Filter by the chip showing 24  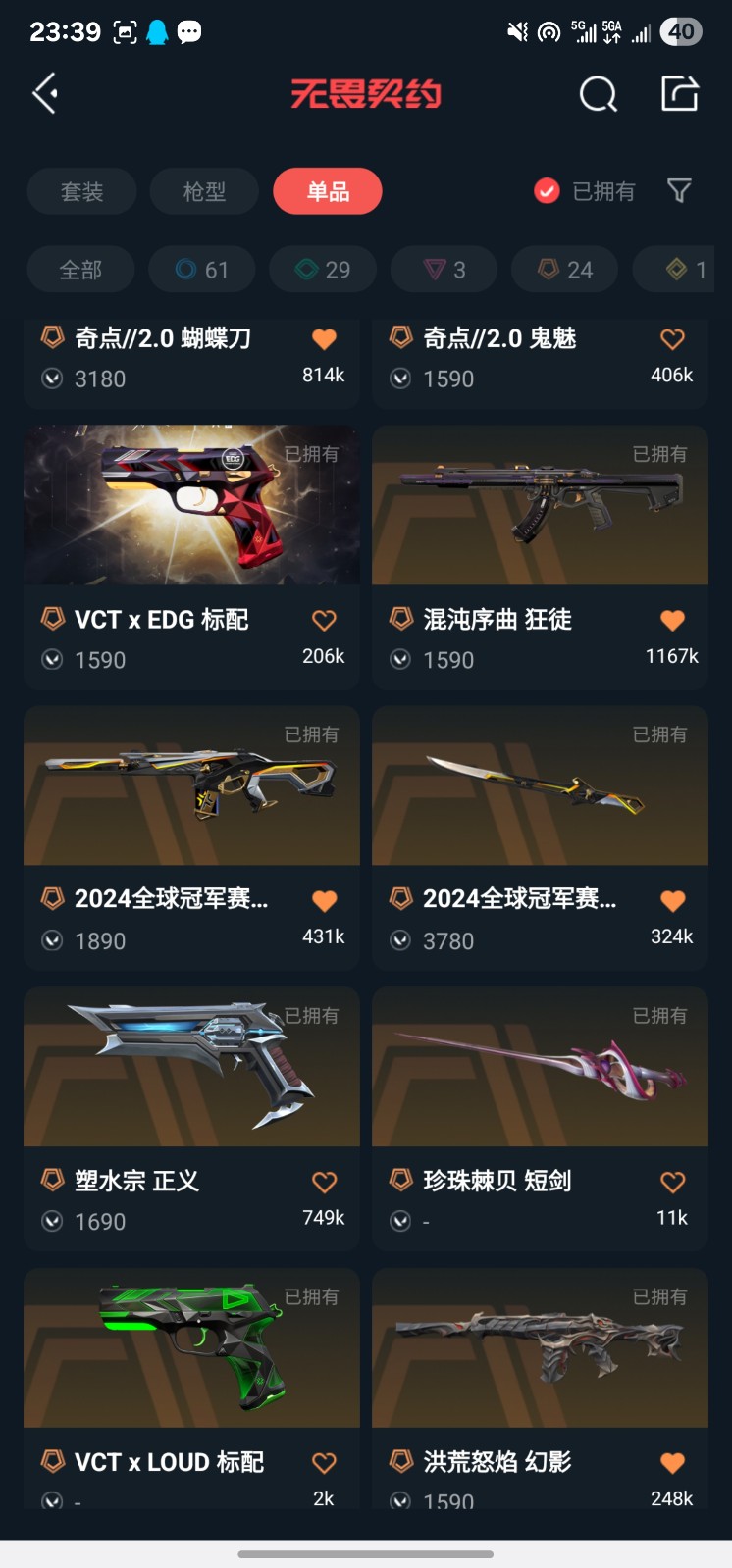(x=566, y=270)
